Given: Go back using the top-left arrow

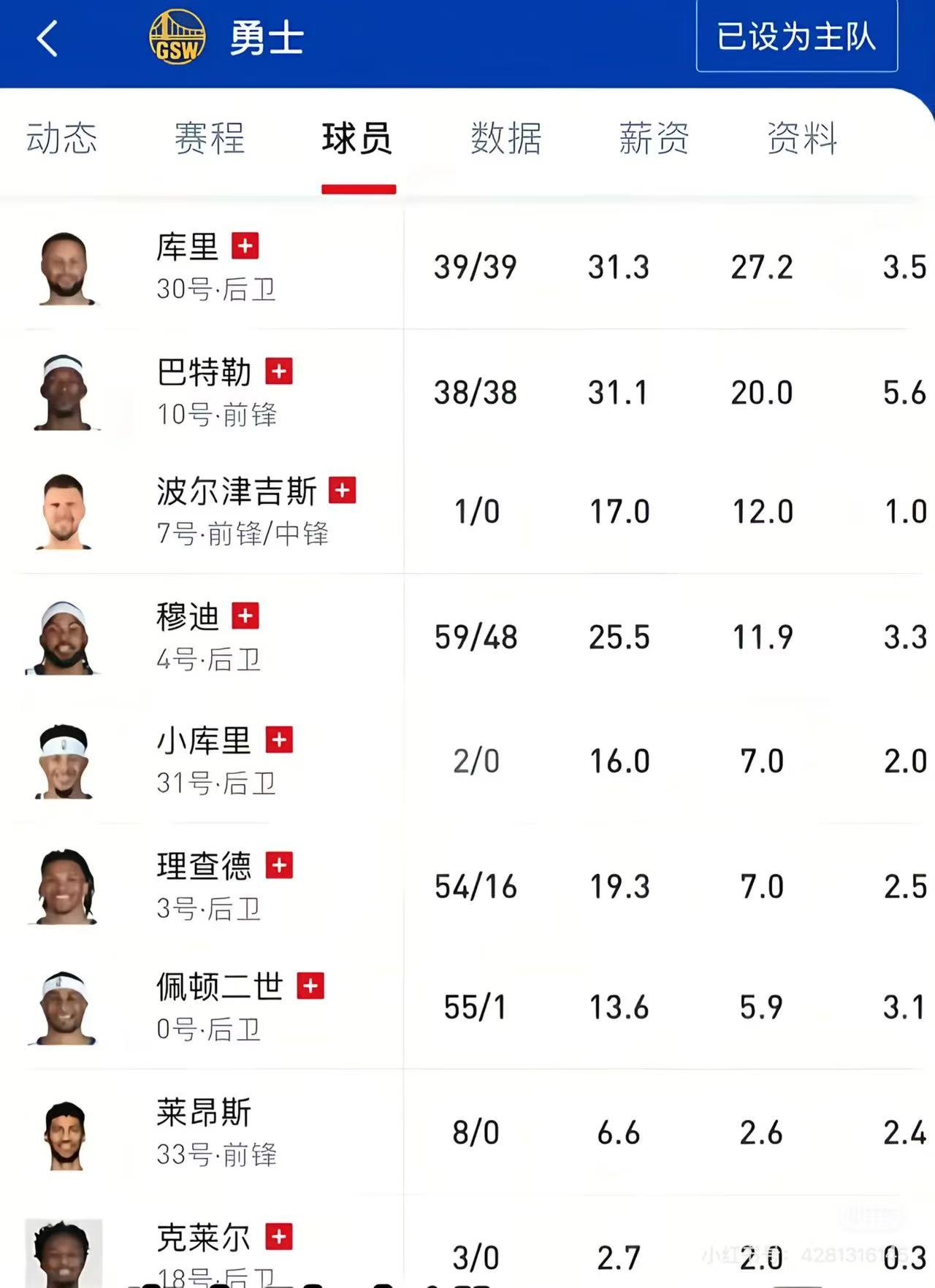Looking at the screenshot, I should 47,38.
